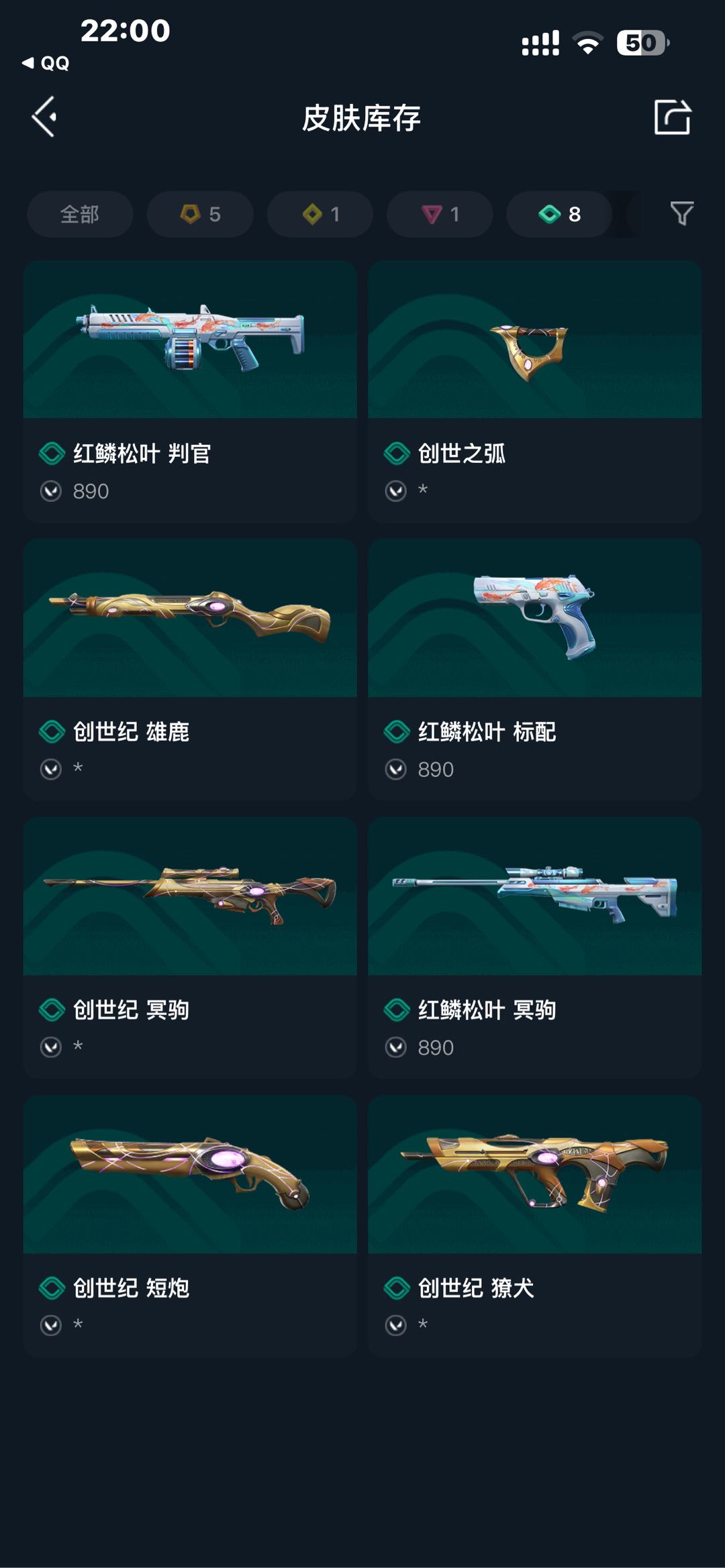Select the green tier chip showing 8

pos(559,214)
